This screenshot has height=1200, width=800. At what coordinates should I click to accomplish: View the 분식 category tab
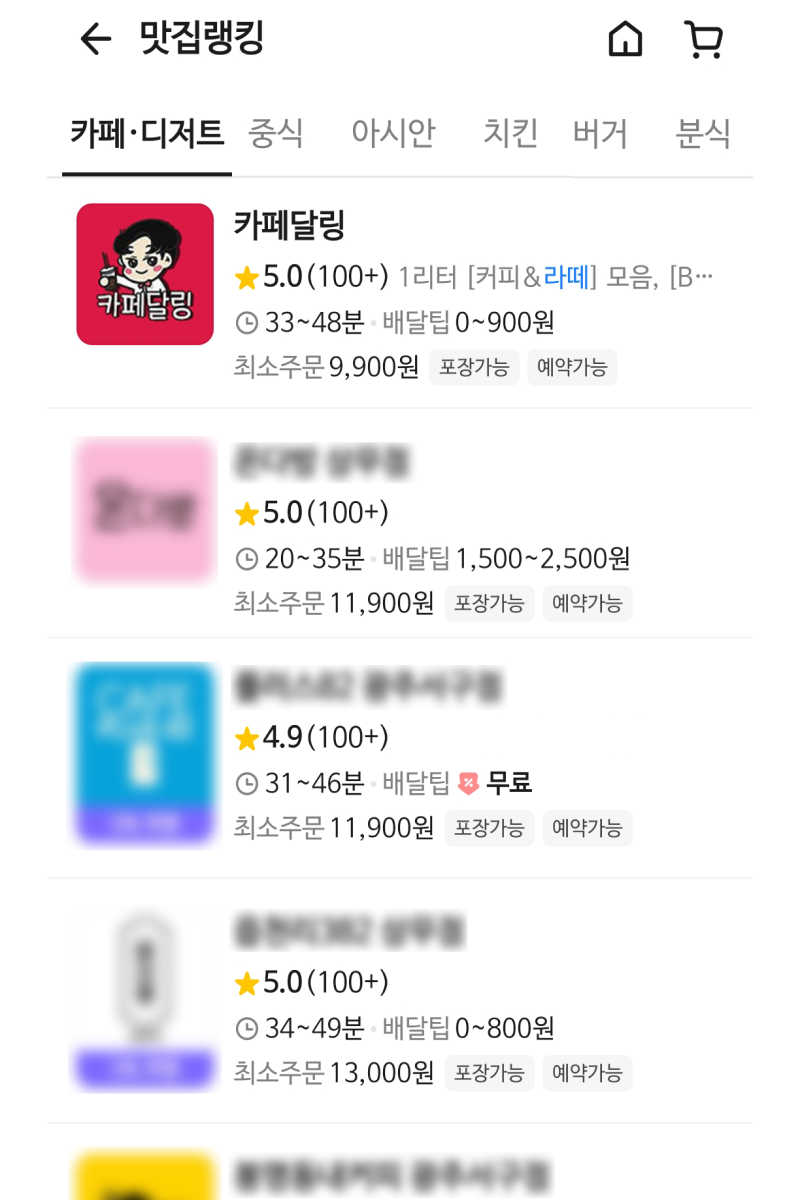[703, 133]
